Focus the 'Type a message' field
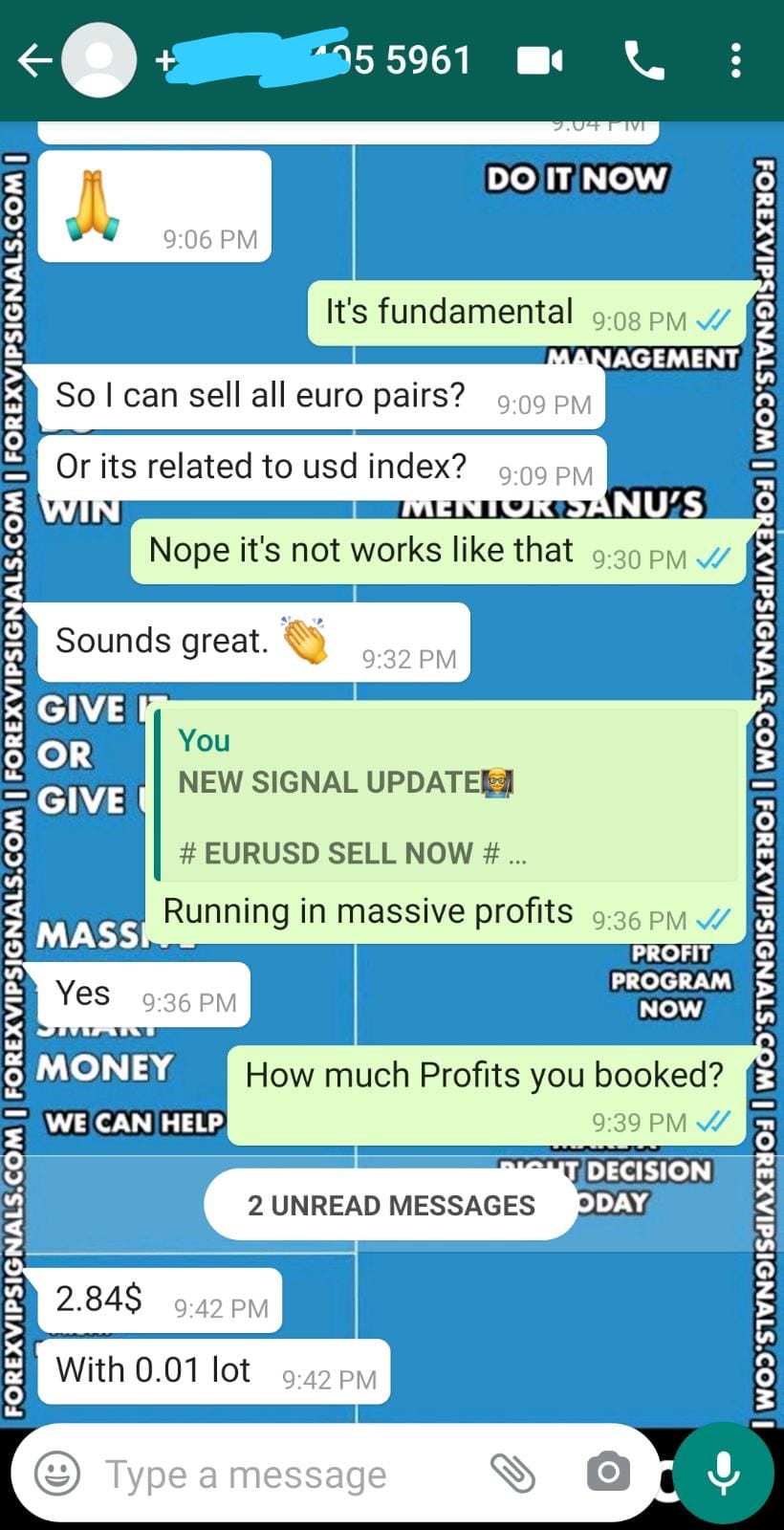The image size is (784, 1530). pos(277,1474)
